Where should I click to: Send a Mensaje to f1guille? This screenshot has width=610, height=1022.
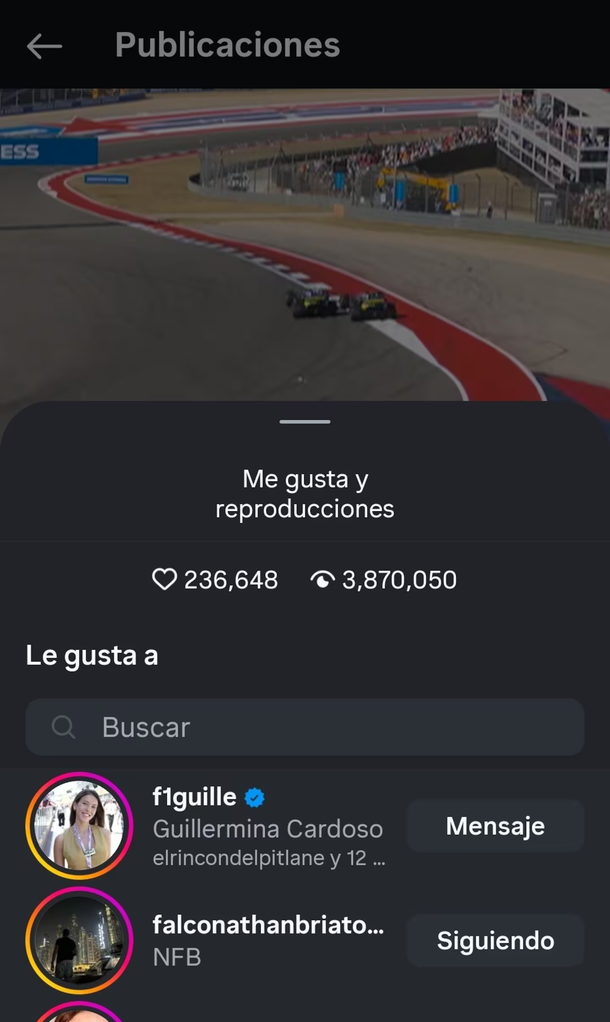click(x=495, y=826)
